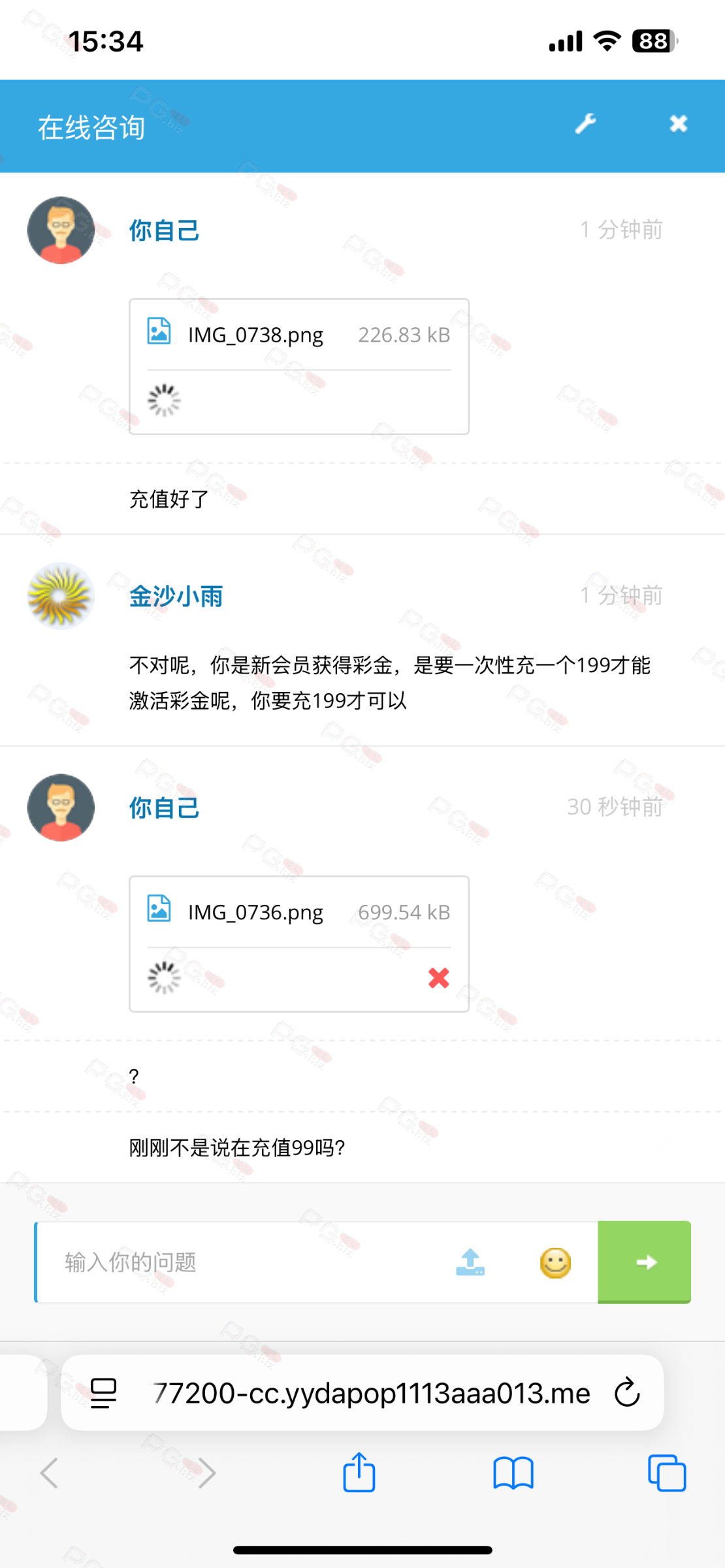Share this page from Safari toolbar
The width and height of the screenshot is (725, 1568).
pos(359,1472)
